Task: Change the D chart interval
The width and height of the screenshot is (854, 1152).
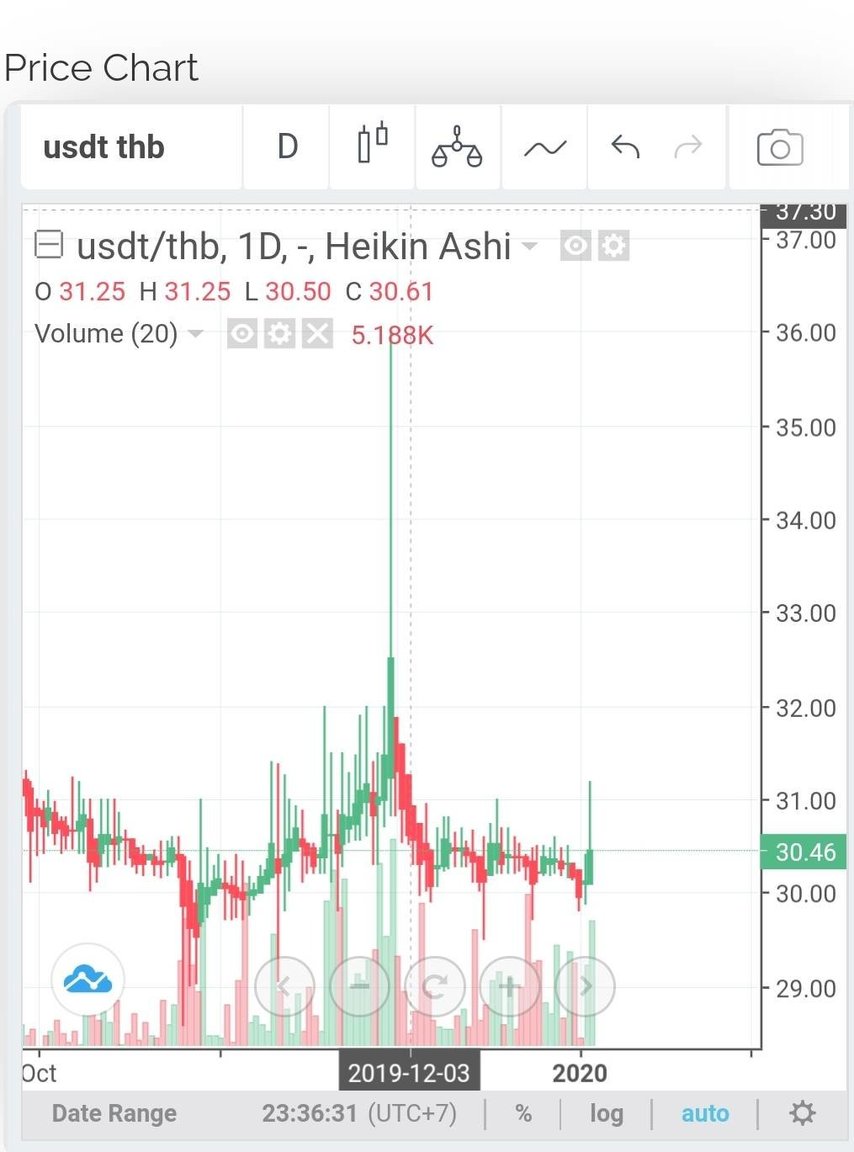Action: 287,148
